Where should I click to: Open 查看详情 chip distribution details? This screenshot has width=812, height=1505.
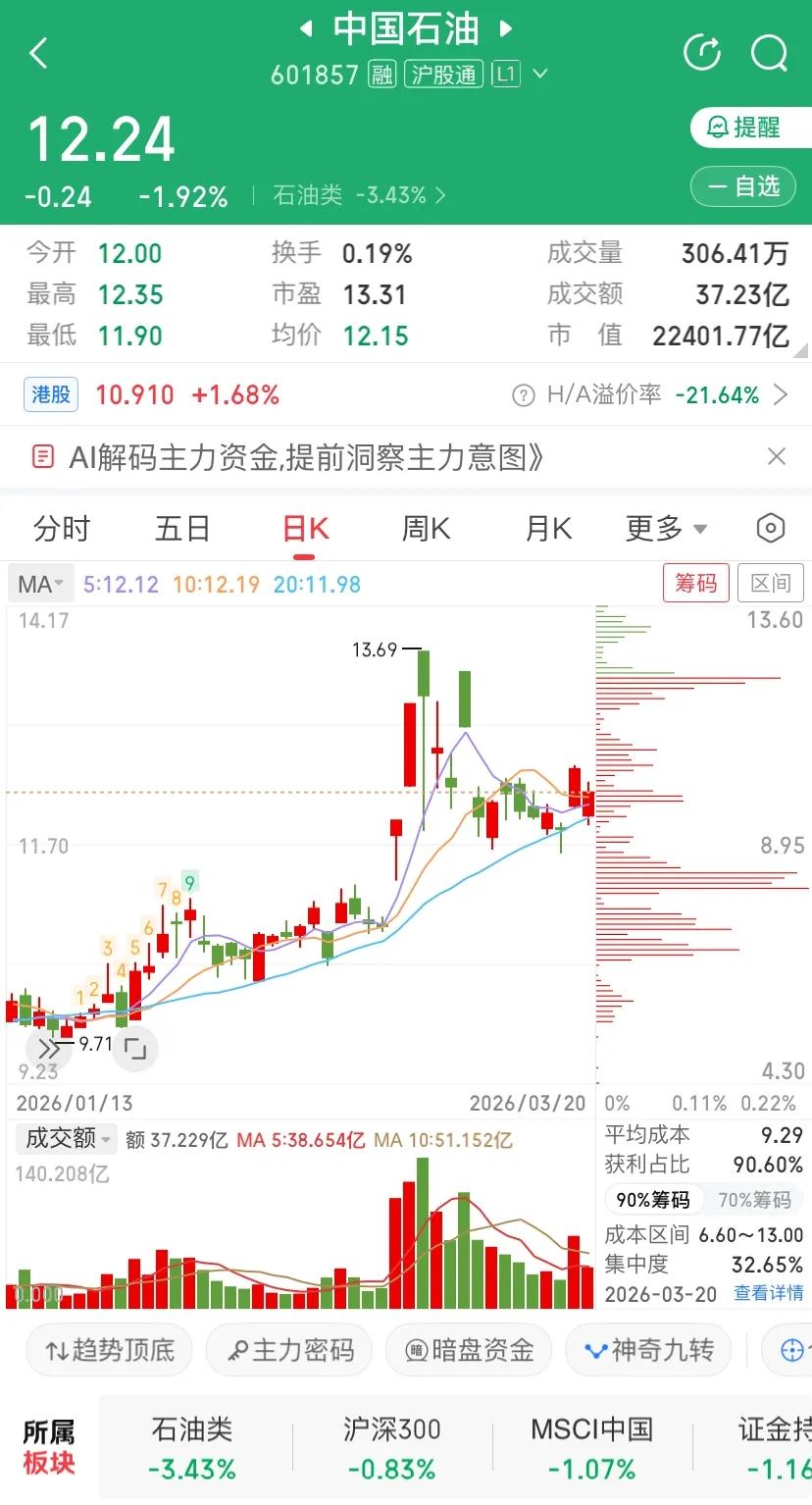pos(768,1293)
